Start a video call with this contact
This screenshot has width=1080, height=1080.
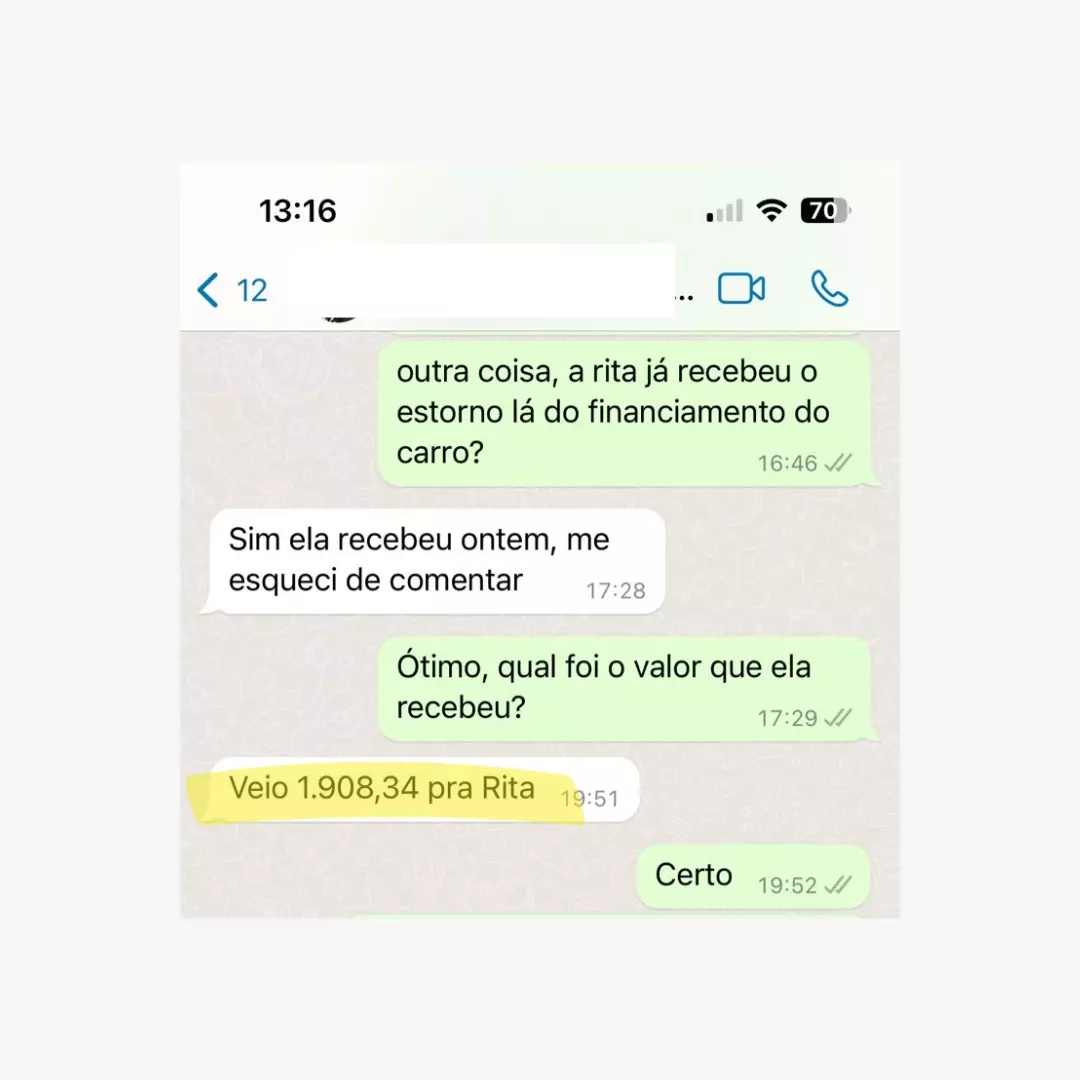[x=741, y=289]
